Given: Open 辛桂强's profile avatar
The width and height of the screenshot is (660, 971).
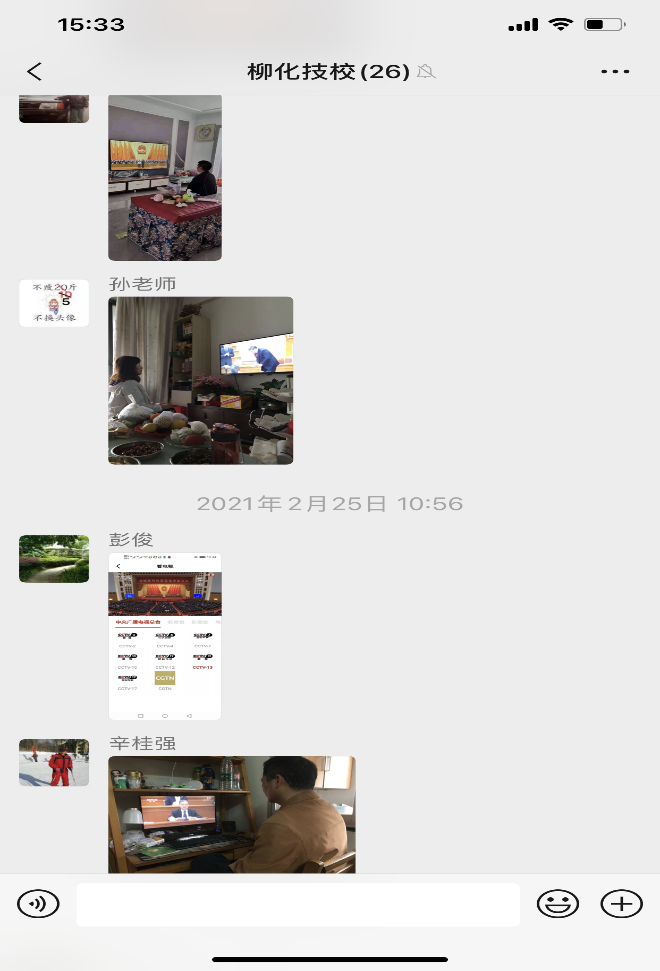Looking at the screenshot, I should 54,763.
